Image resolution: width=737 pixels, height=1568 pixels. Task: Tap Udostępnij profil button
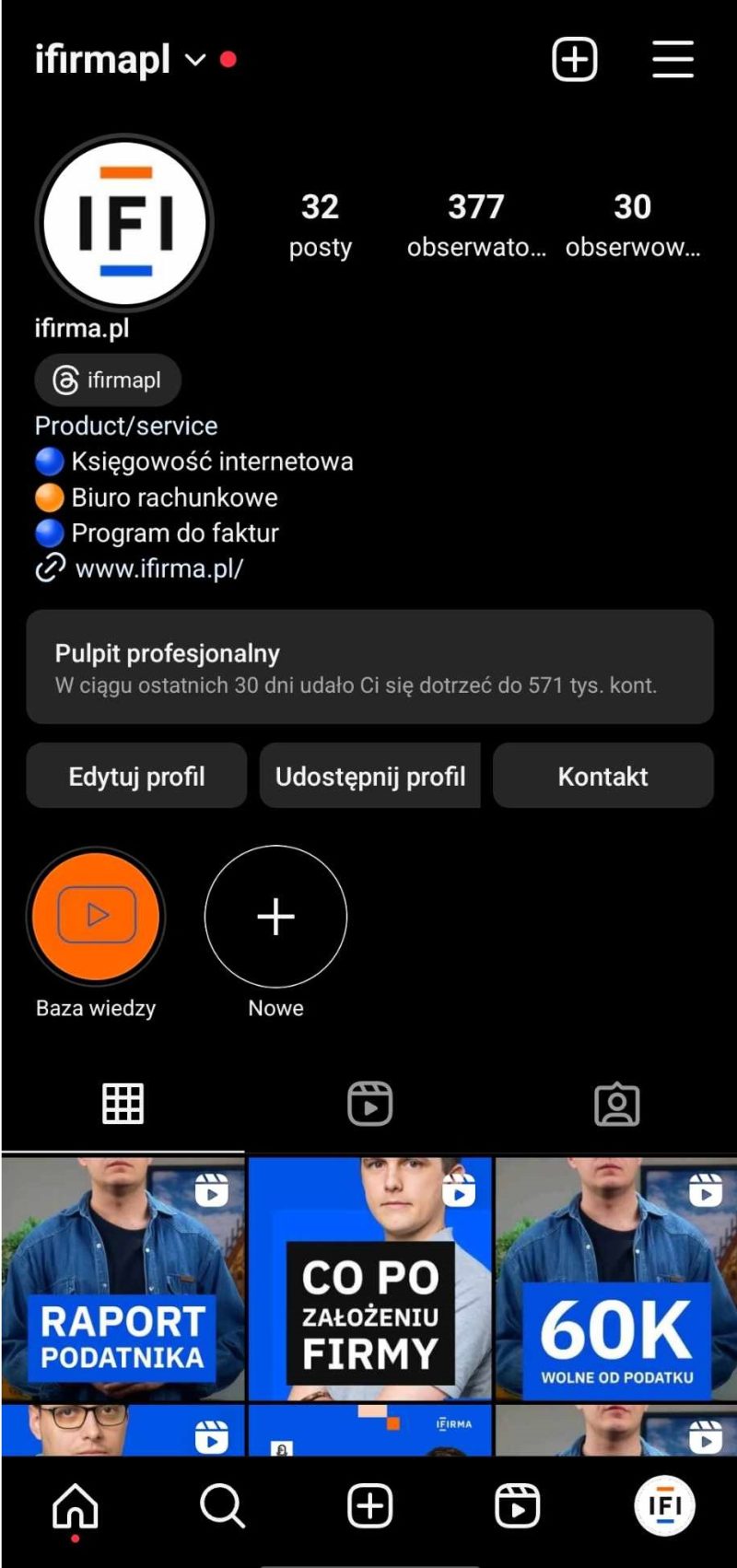click(x=369, y=777)
